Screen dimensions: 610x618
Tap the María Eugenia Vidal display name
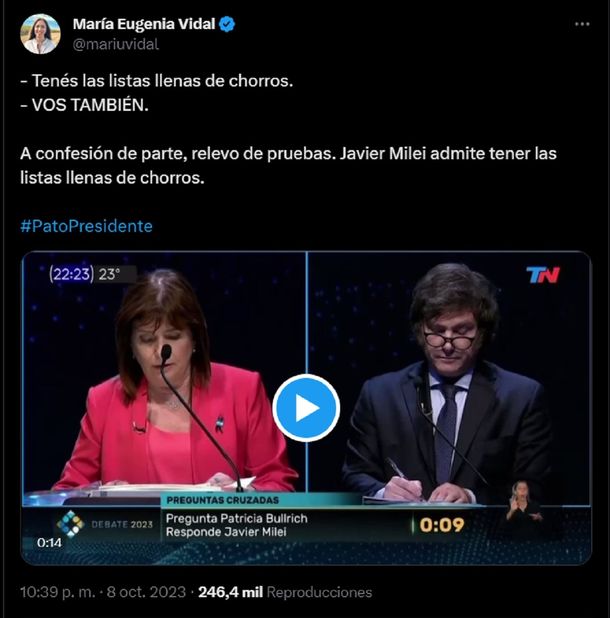tap(143, 24)
